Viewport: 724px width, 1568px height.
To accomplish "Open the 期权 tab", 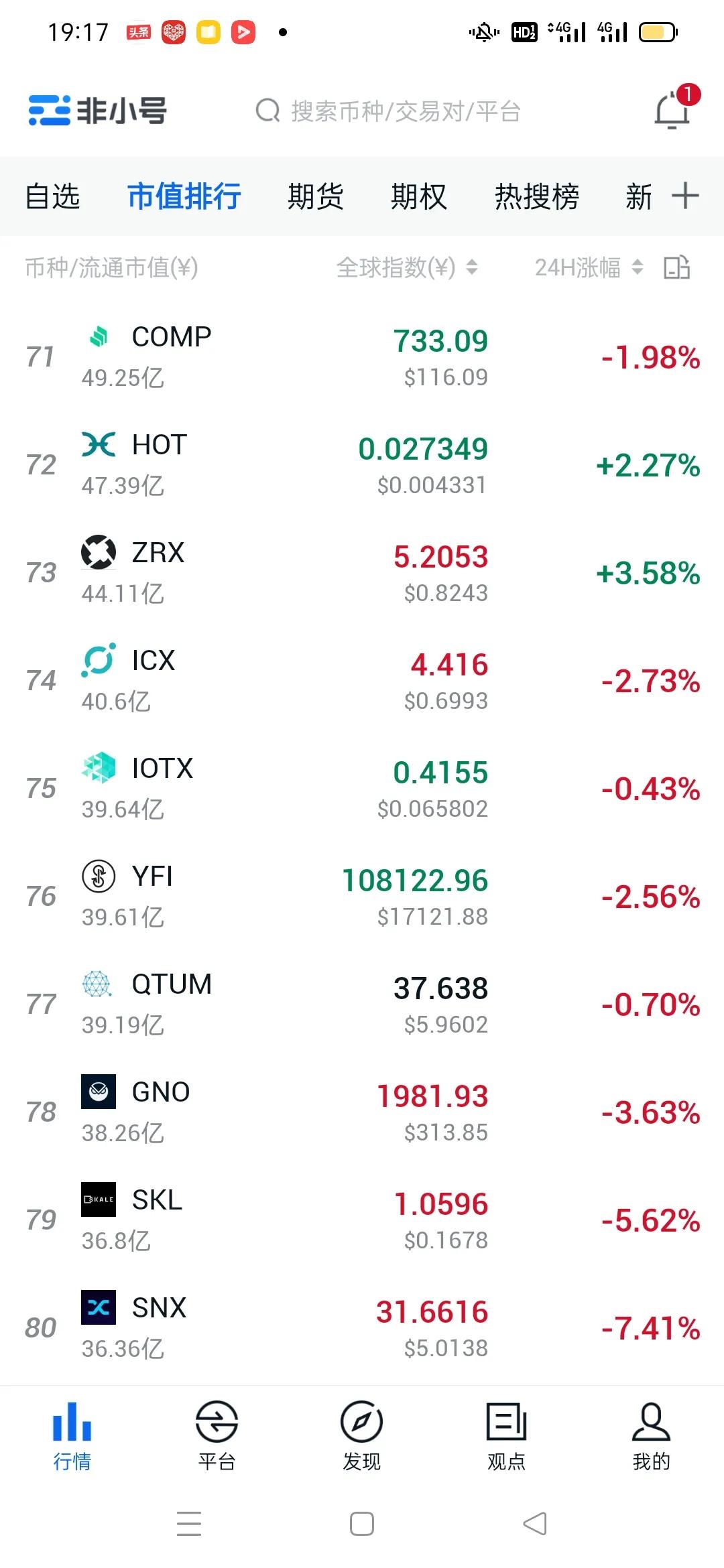I will pyautogui.click(x=419, y=197).
